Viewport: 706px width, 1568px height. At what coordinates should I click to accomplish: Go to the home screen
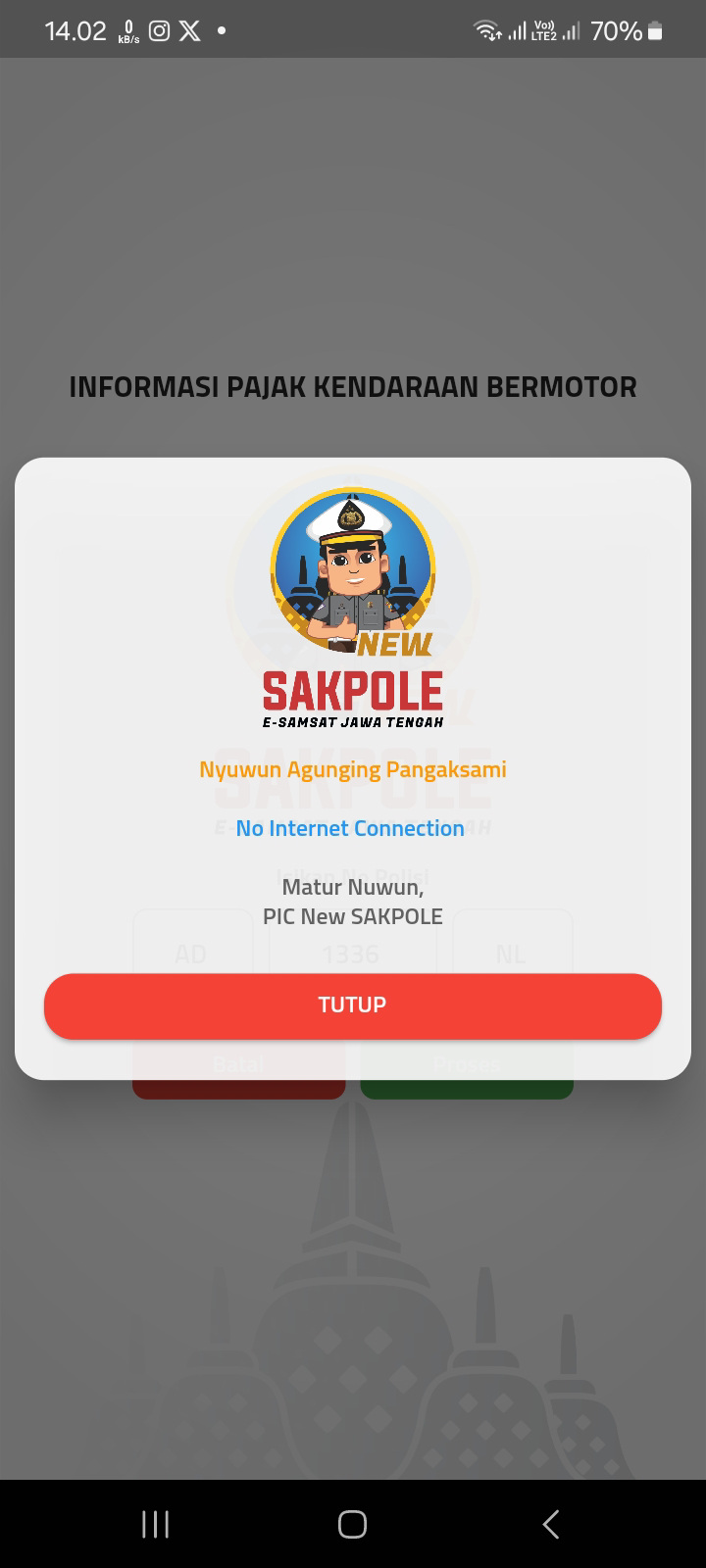[x=352, y=1524]
